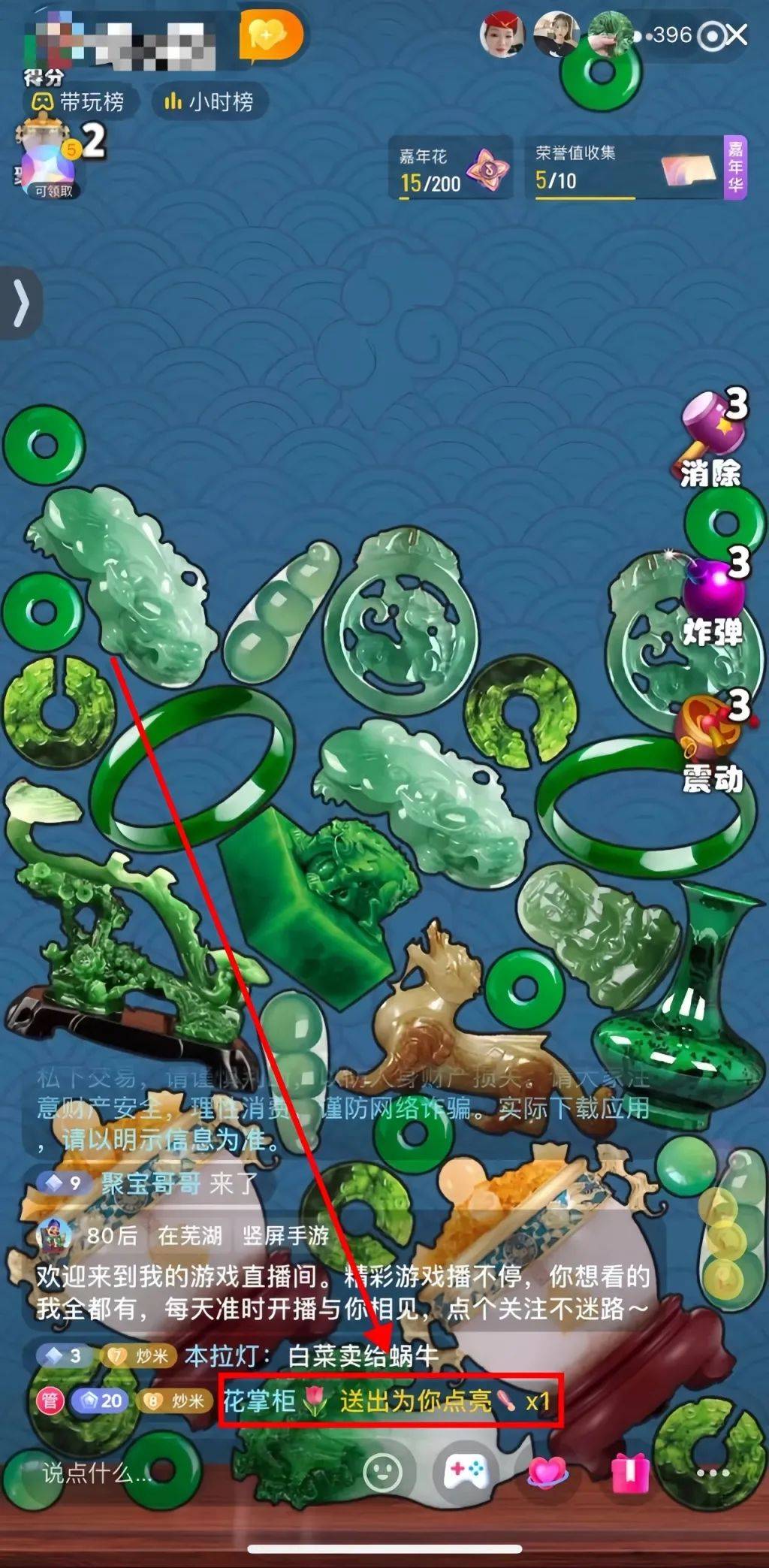Open the game controller menu
This screenshot has width=769, height=1568.
coord(465,1472)
